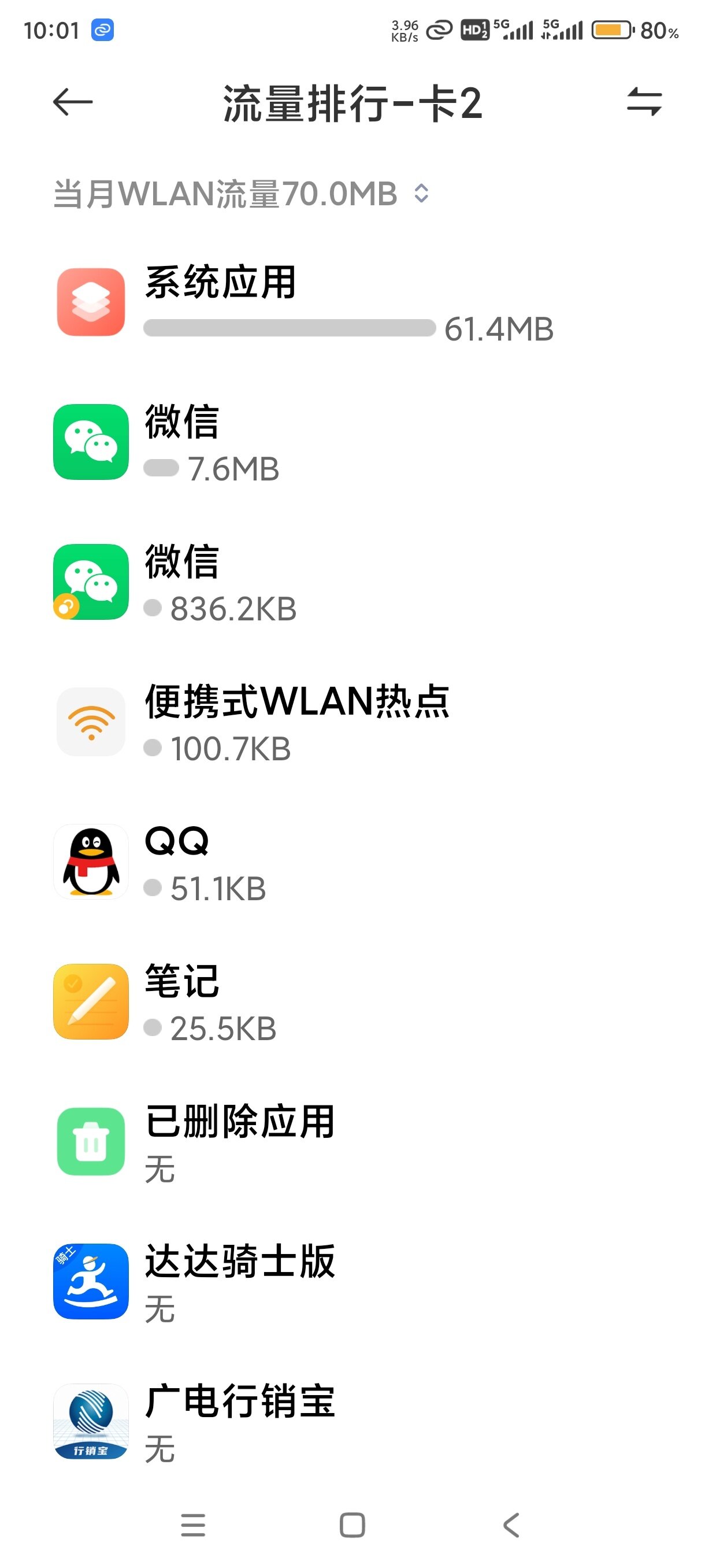Open the 已删除应用 entry
Viewport: 705px width, 1568px height.
click(x=352, y=1142)
